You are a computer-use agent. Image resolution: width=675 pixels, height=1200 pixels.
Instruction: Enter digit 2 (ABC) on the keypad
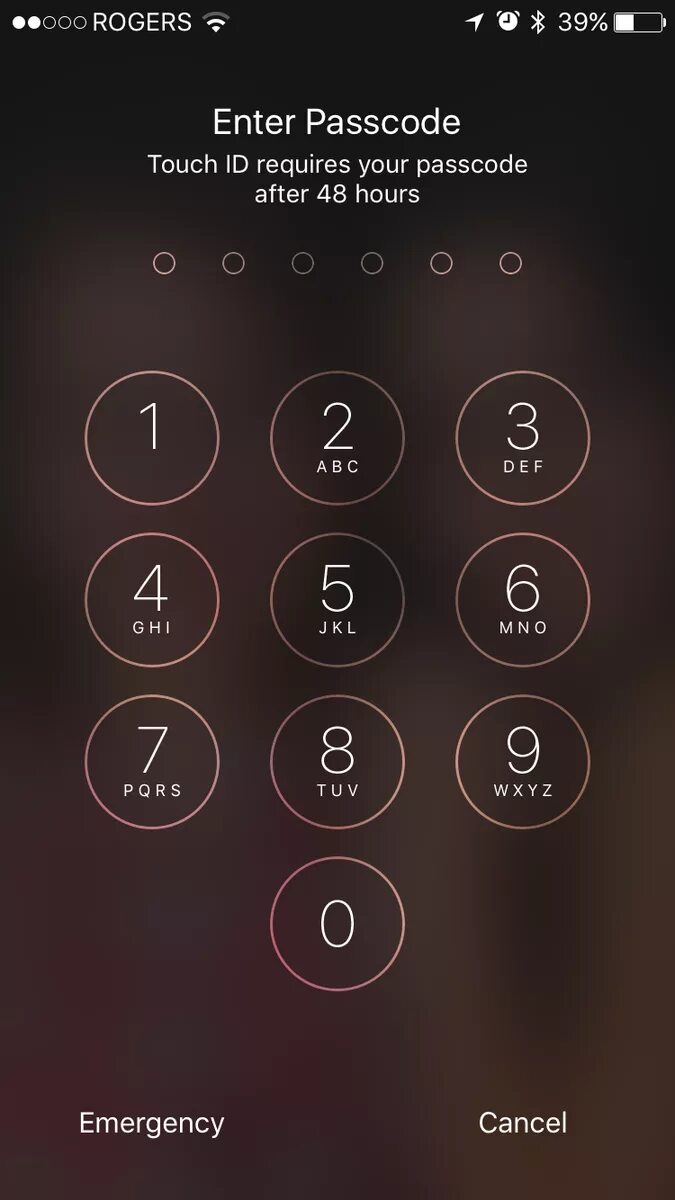coord(337,438)
